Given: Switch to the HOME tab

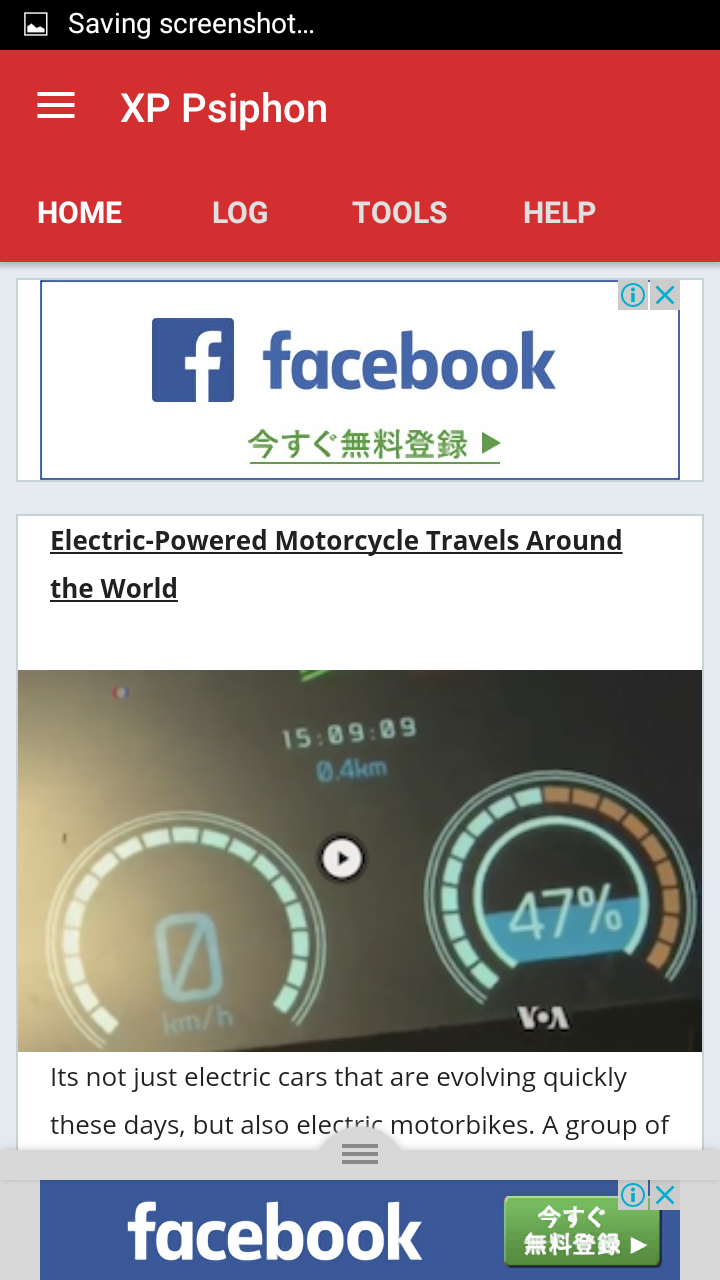Looking at the screenshot, I should pos(80,213).
